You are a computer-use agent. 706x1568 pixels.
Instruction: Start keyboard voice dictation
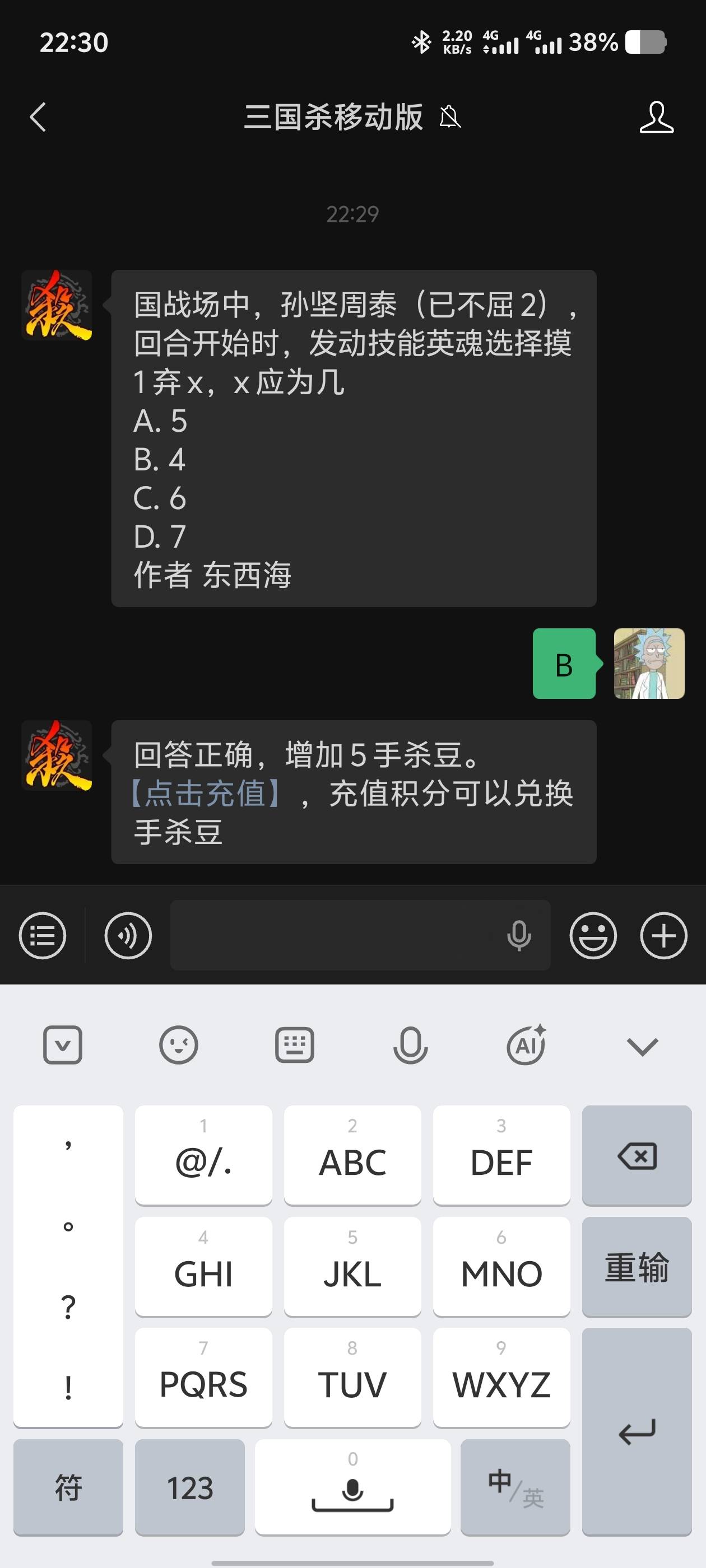[x=410, y=1045]
